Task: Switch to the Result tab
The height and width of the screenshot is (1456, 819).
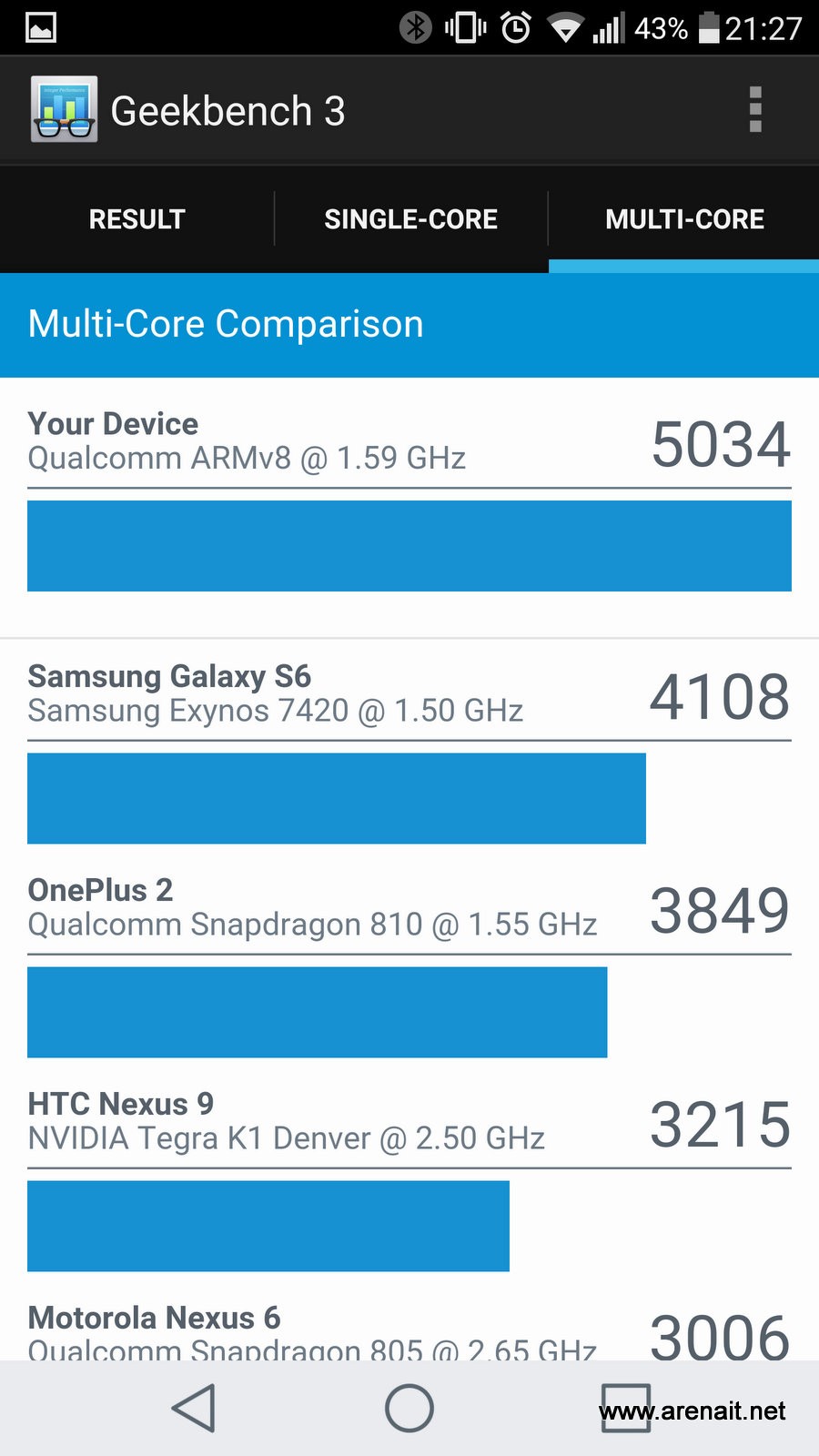Action: point(136,219)
